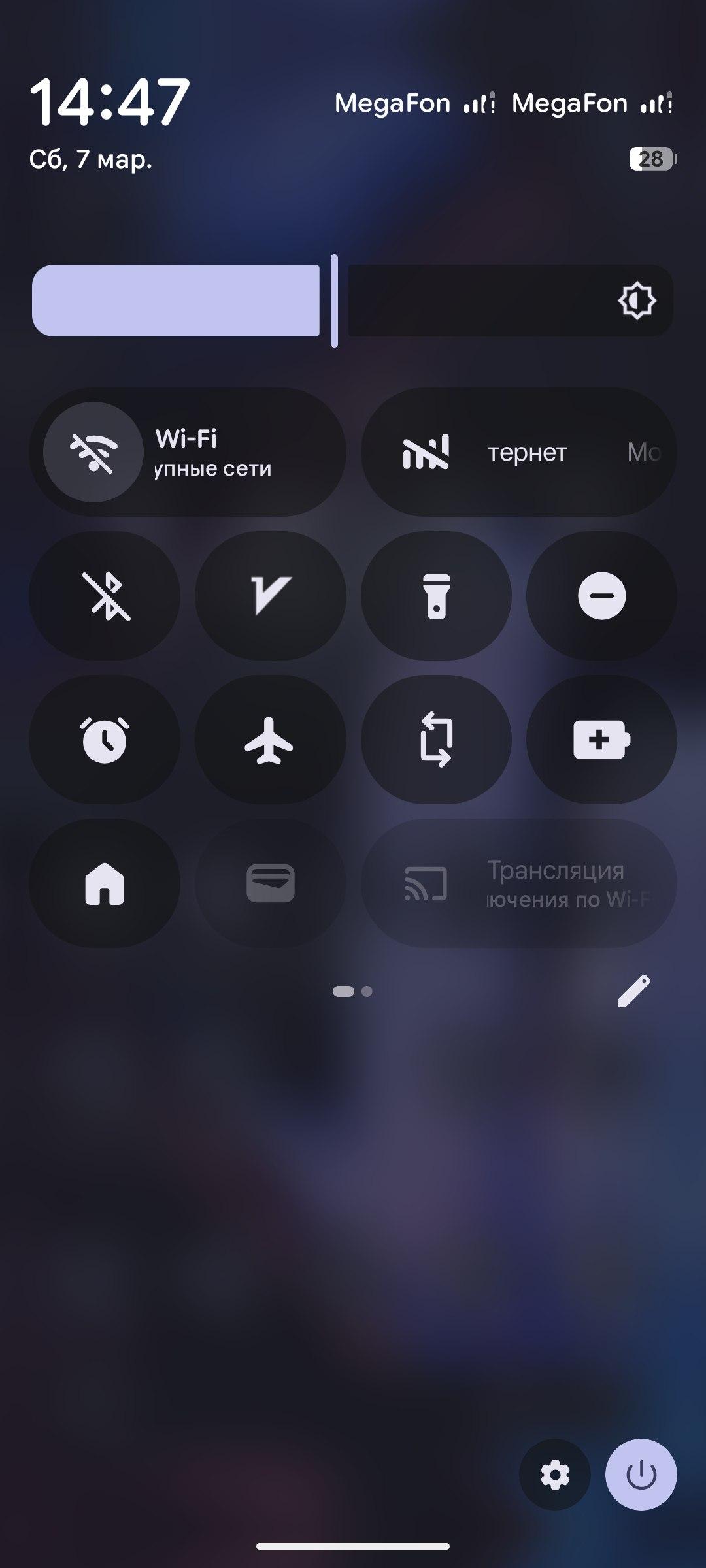Toggle the Wi-Fi tile
Image resolution: width=706 pixels, height=1568 pixels.
[93, 452]
